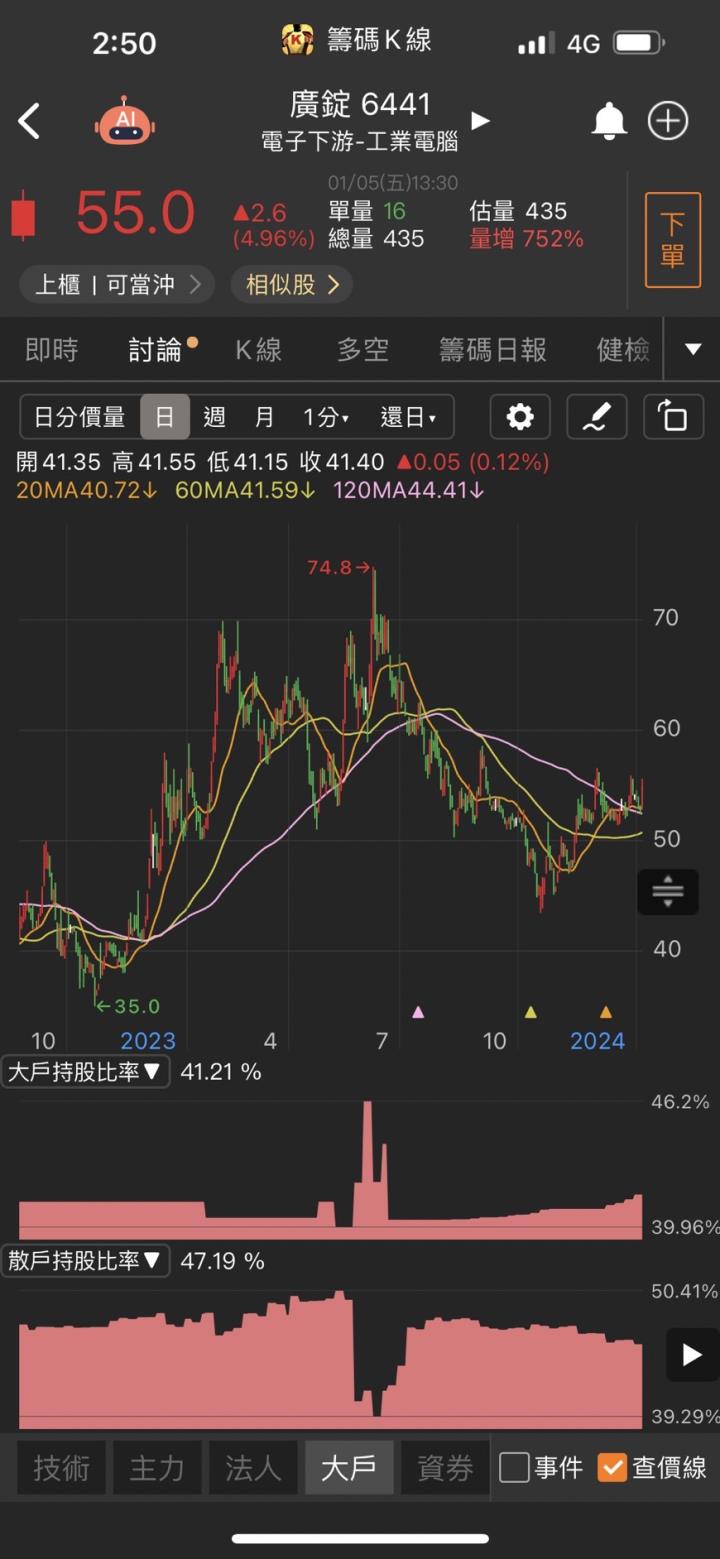Switch to the 討論 tab
Image resolution: width=720 pixels, height=1559 pixels.
tap(156, 349)
